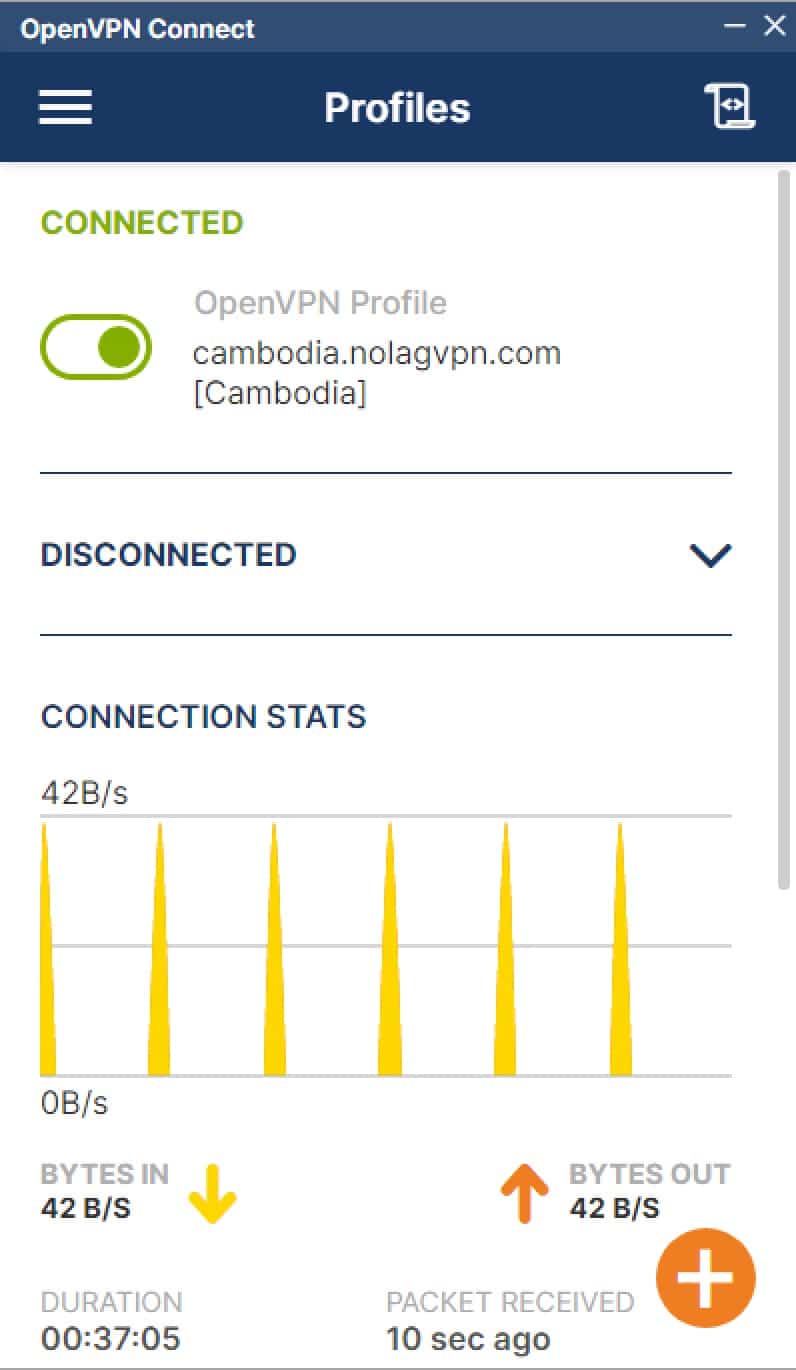The height and width of the screenshot is (1370, 796).
Task: Click the cambodia.nolagvpn.com profile name
Action: coord(378,351)
